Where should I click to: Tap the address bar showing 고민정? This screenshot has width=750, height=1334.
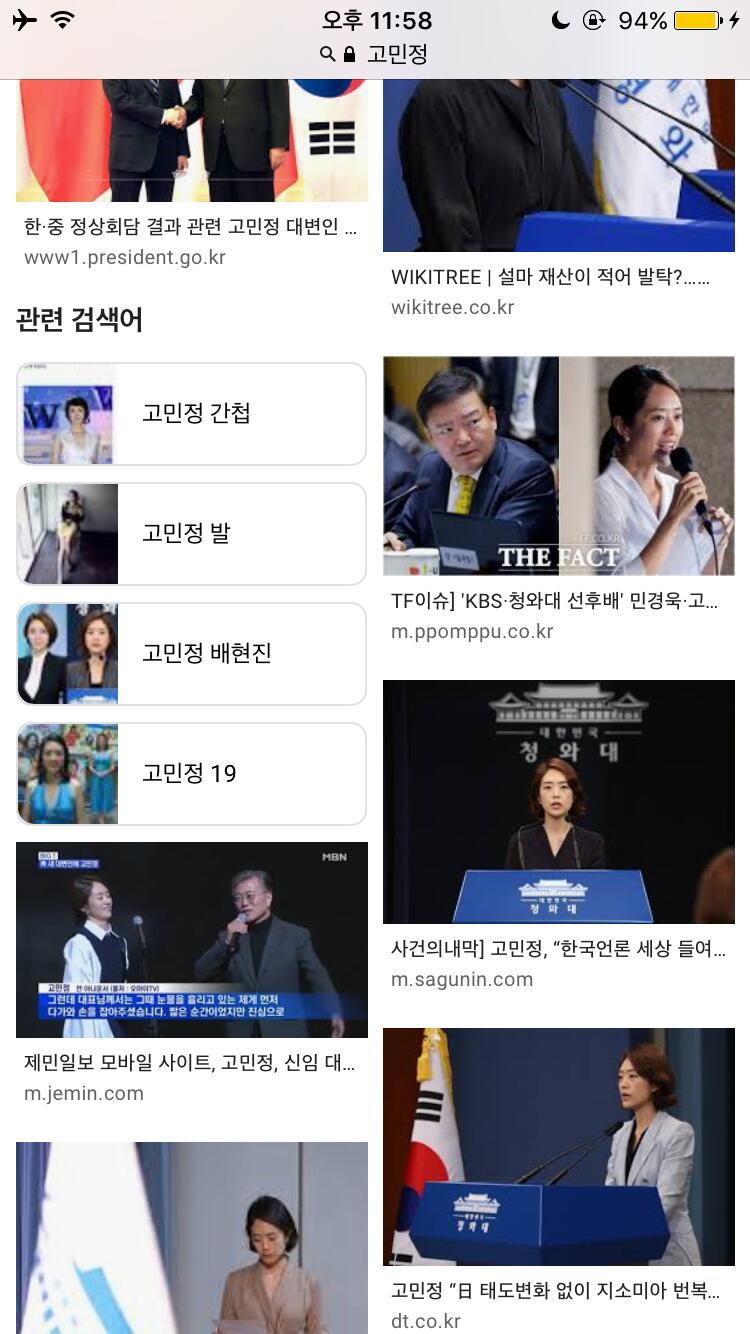pos(375,54)
